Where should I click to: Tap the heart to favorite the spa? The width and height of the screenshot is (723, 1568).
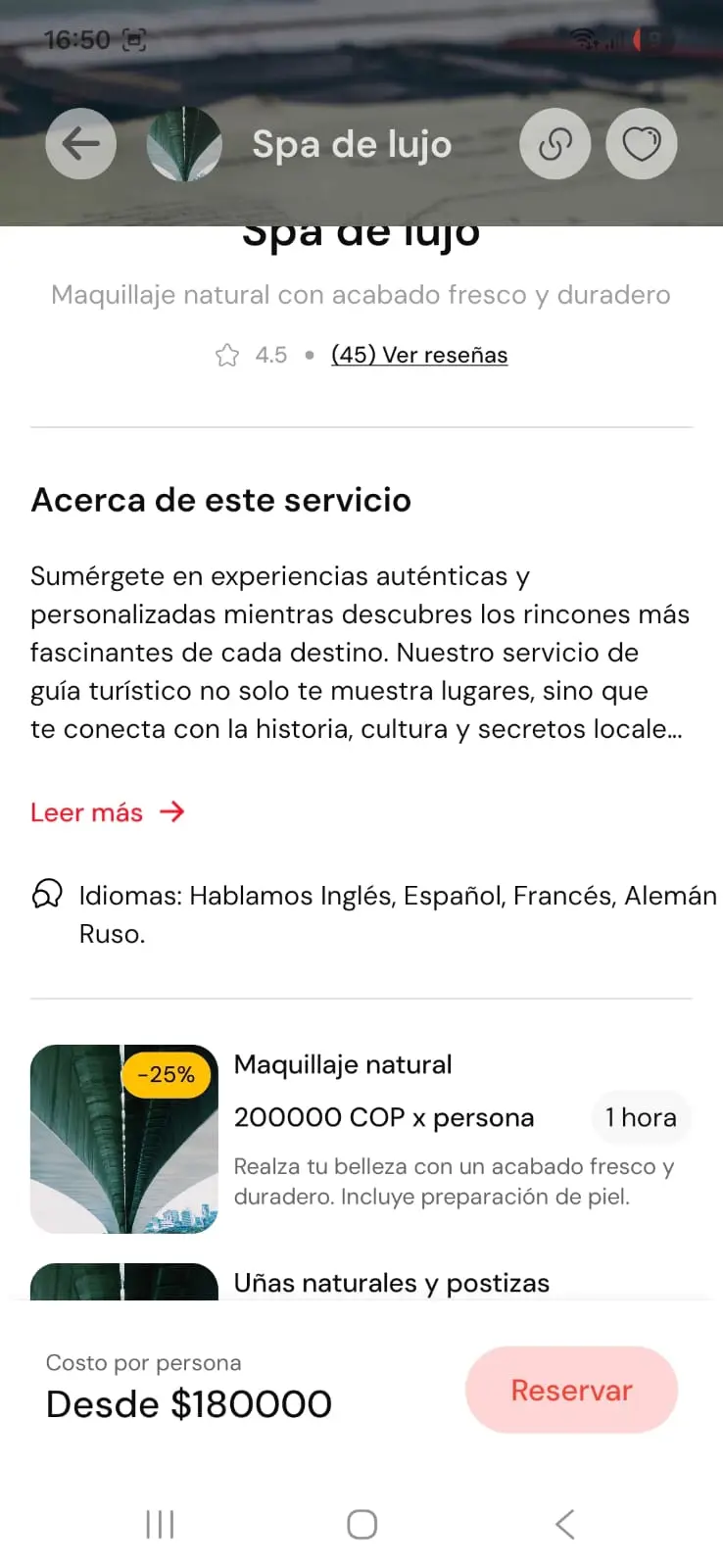[641, 143]
